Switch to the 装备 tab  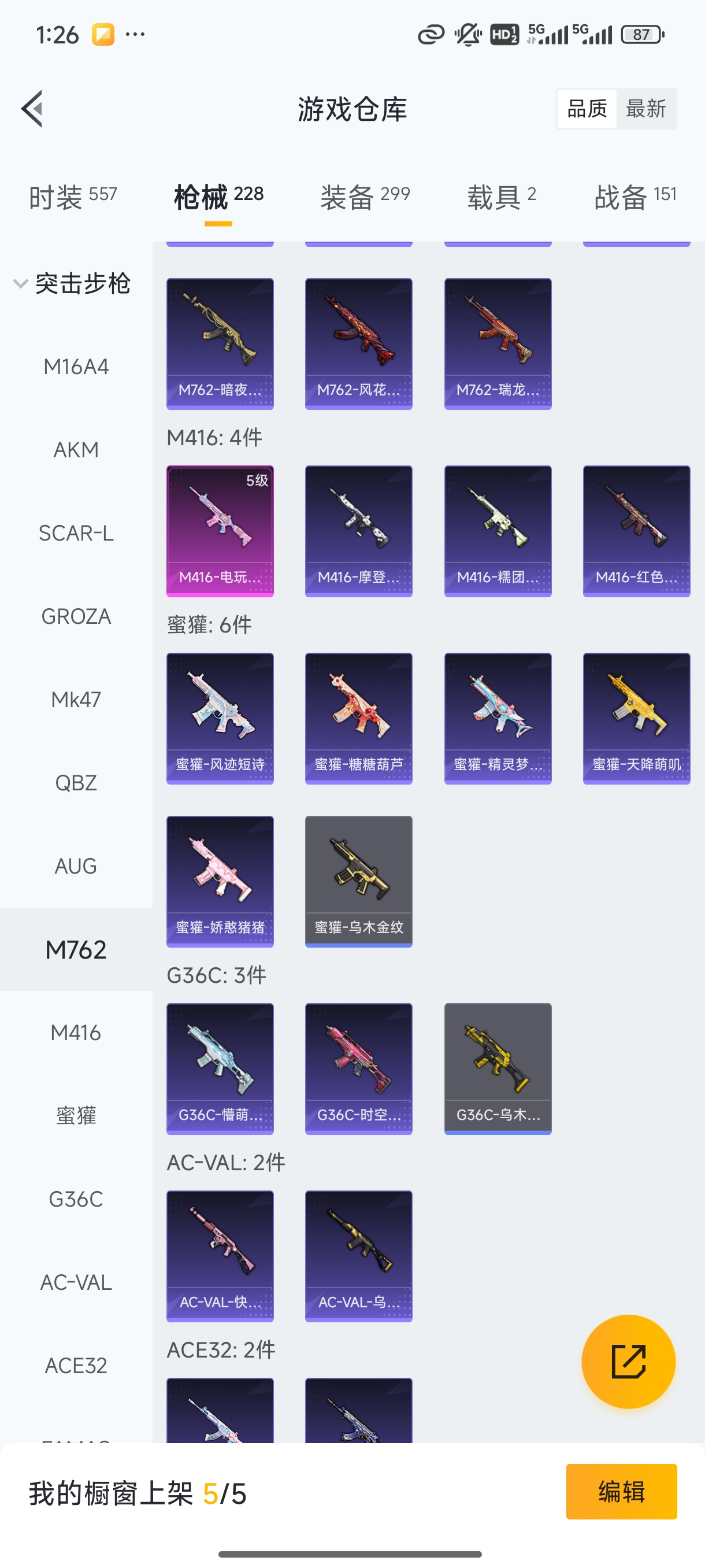tap(365, 197)
